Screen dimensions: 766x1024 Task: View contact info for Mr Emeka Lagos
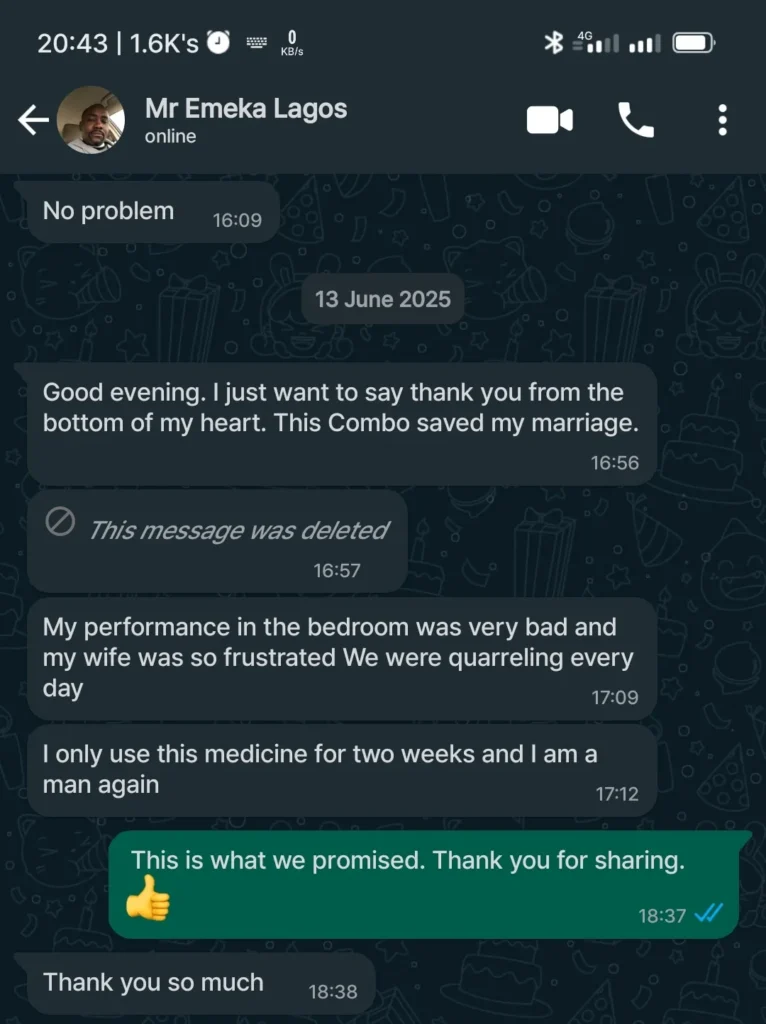tap(245, 120)
